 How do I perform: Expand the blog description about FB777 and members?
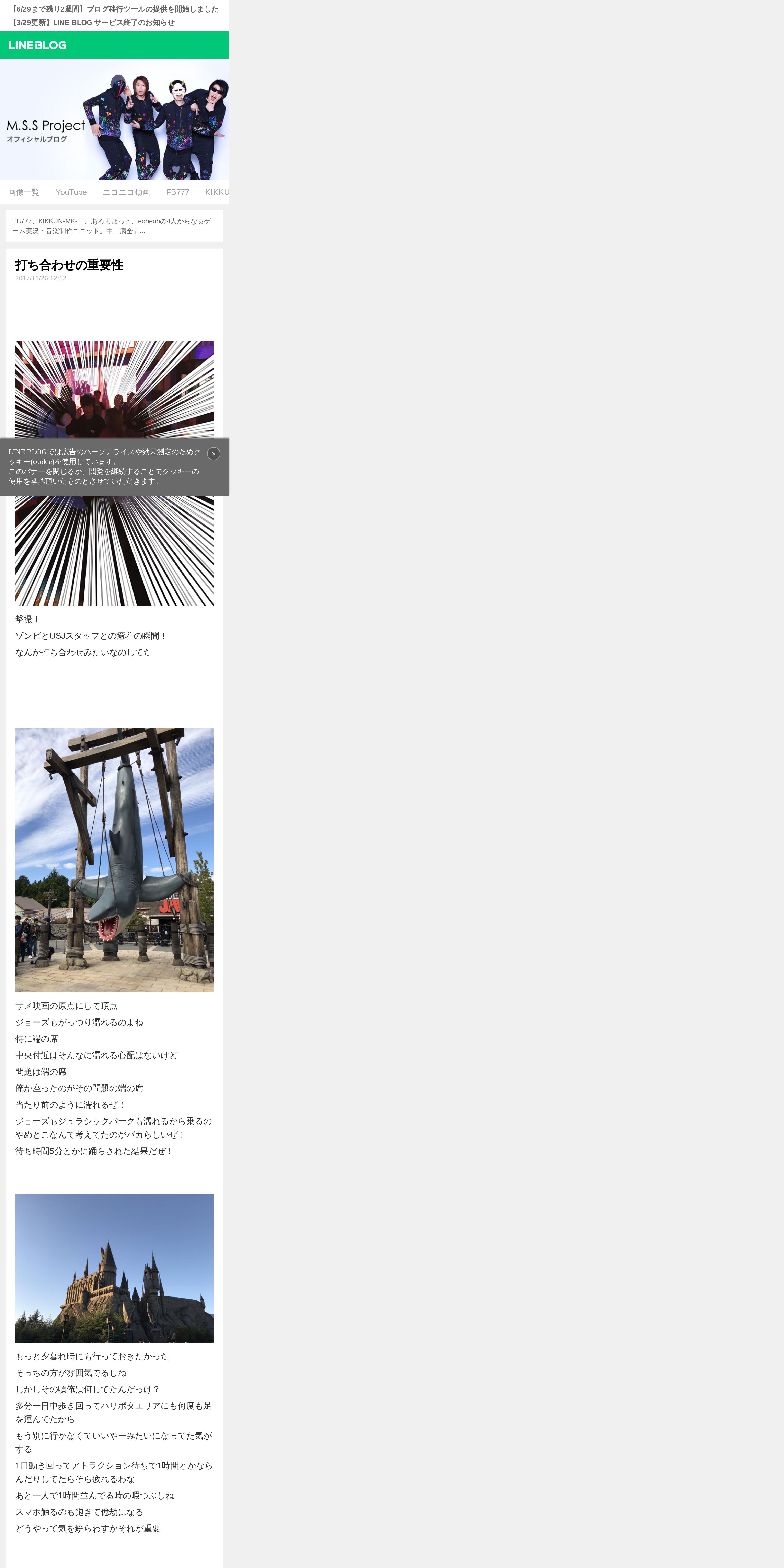[114, 226]
